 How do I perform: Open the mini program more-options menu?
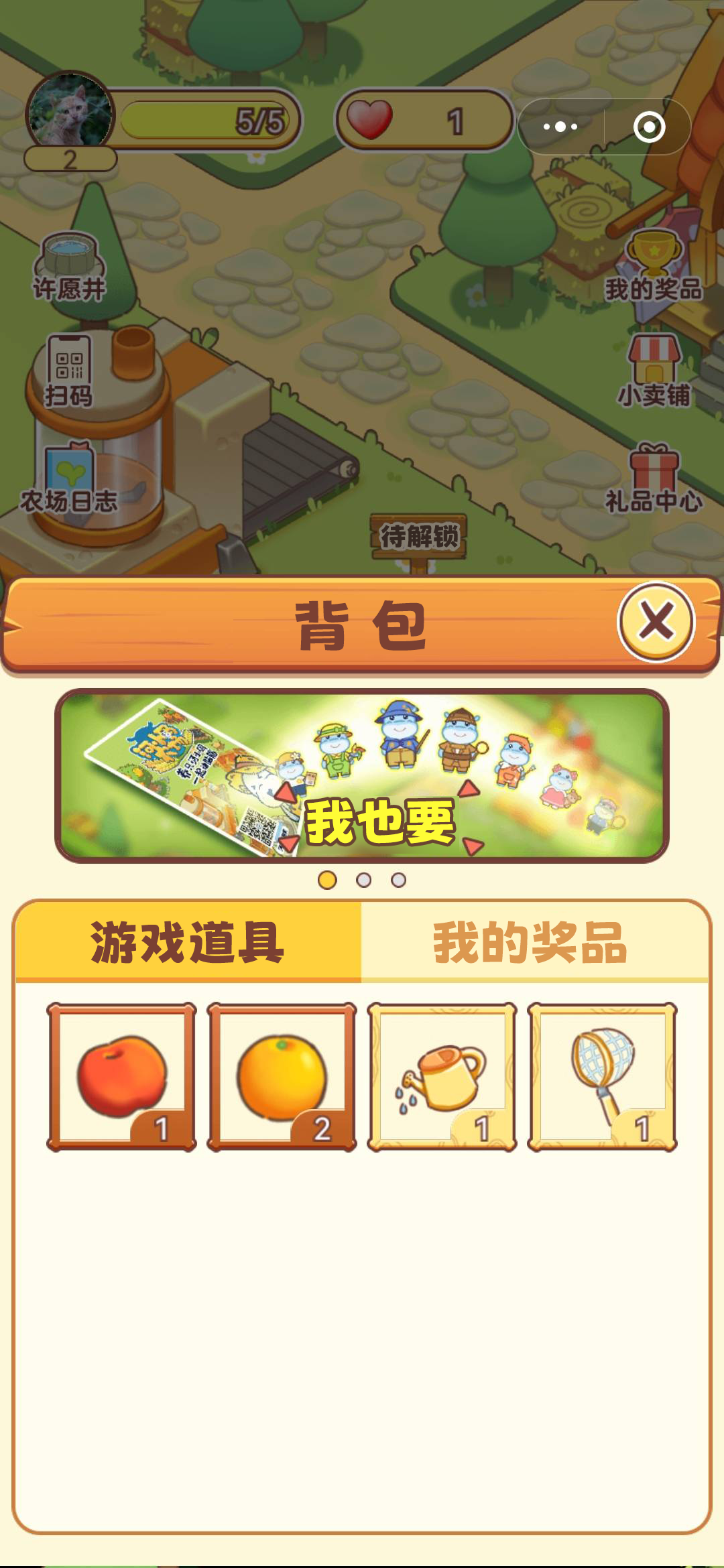[x=560, y=127]
